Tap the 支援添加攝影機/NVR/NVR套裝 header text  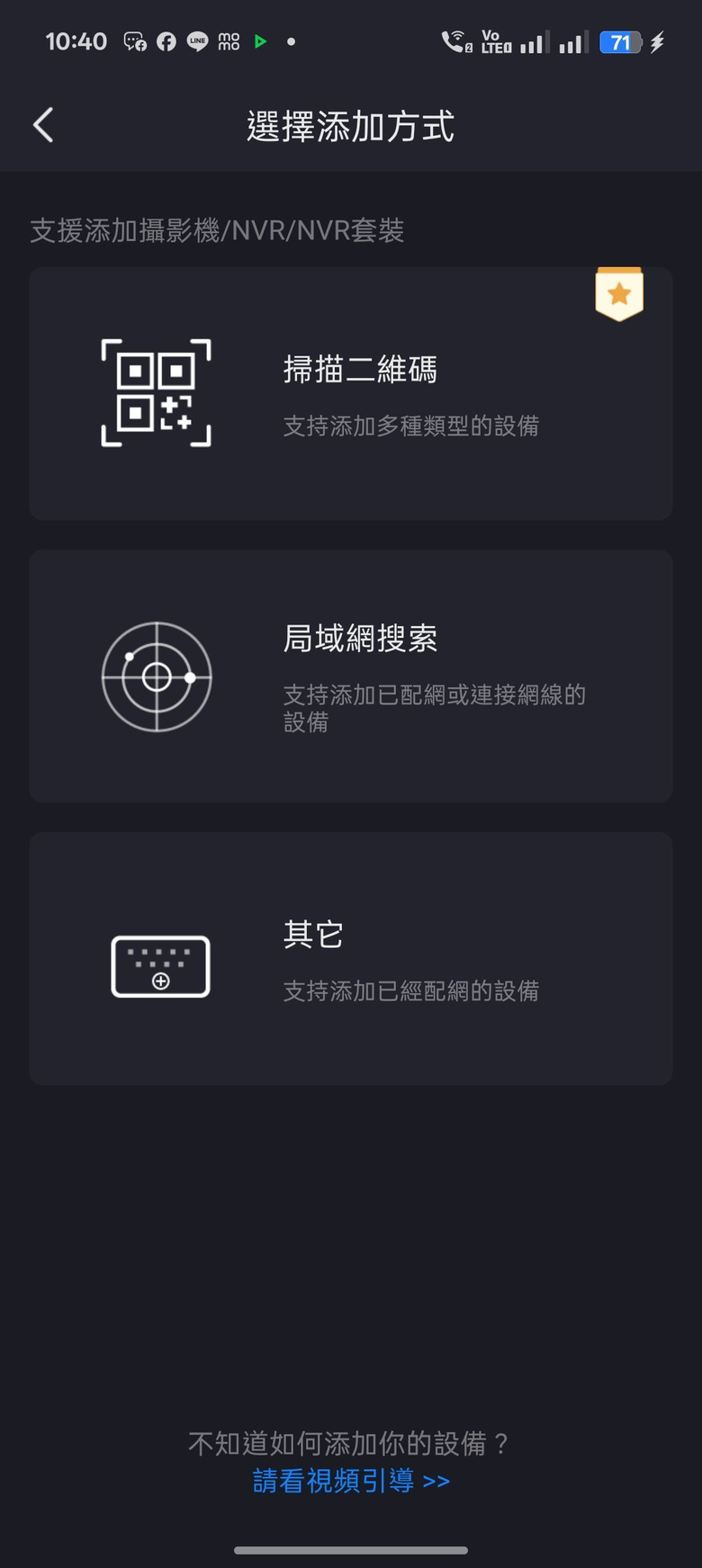[x=216, y=231]
